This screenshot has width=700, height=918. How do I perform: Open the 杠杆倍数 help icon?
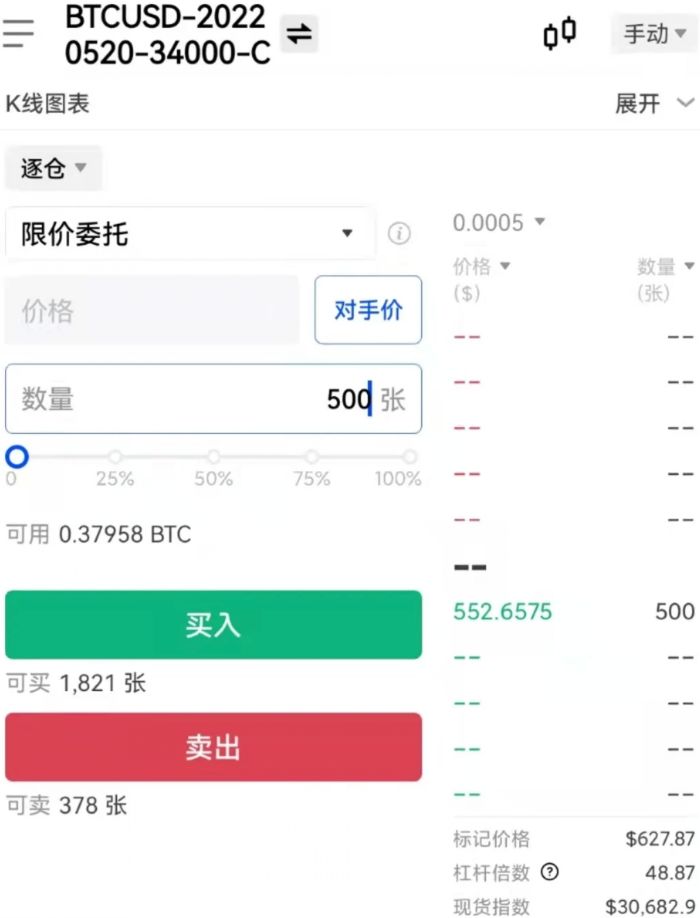(549, 872)
